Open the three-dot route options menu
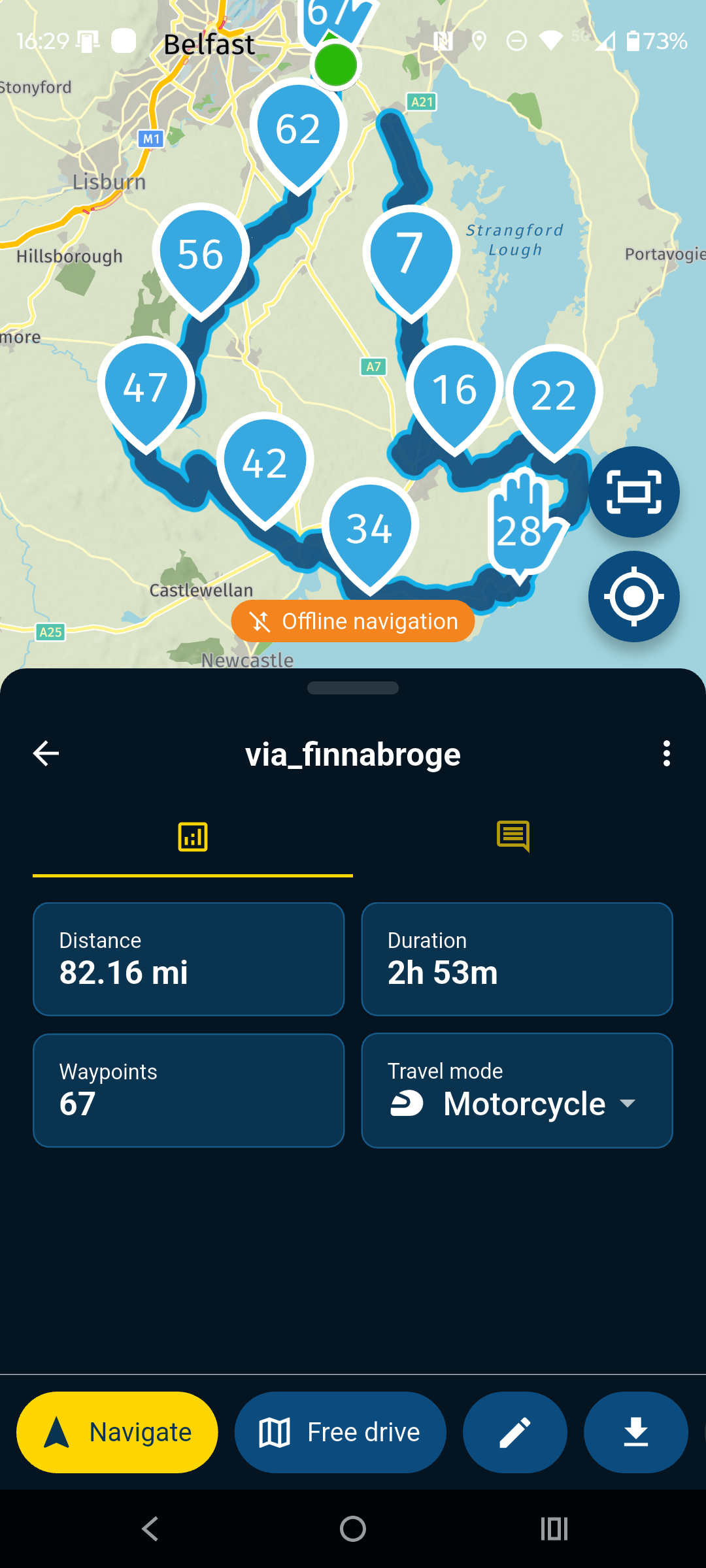Image resolution: width=706 pixels, height=1568 pixels. coord(667,753)
